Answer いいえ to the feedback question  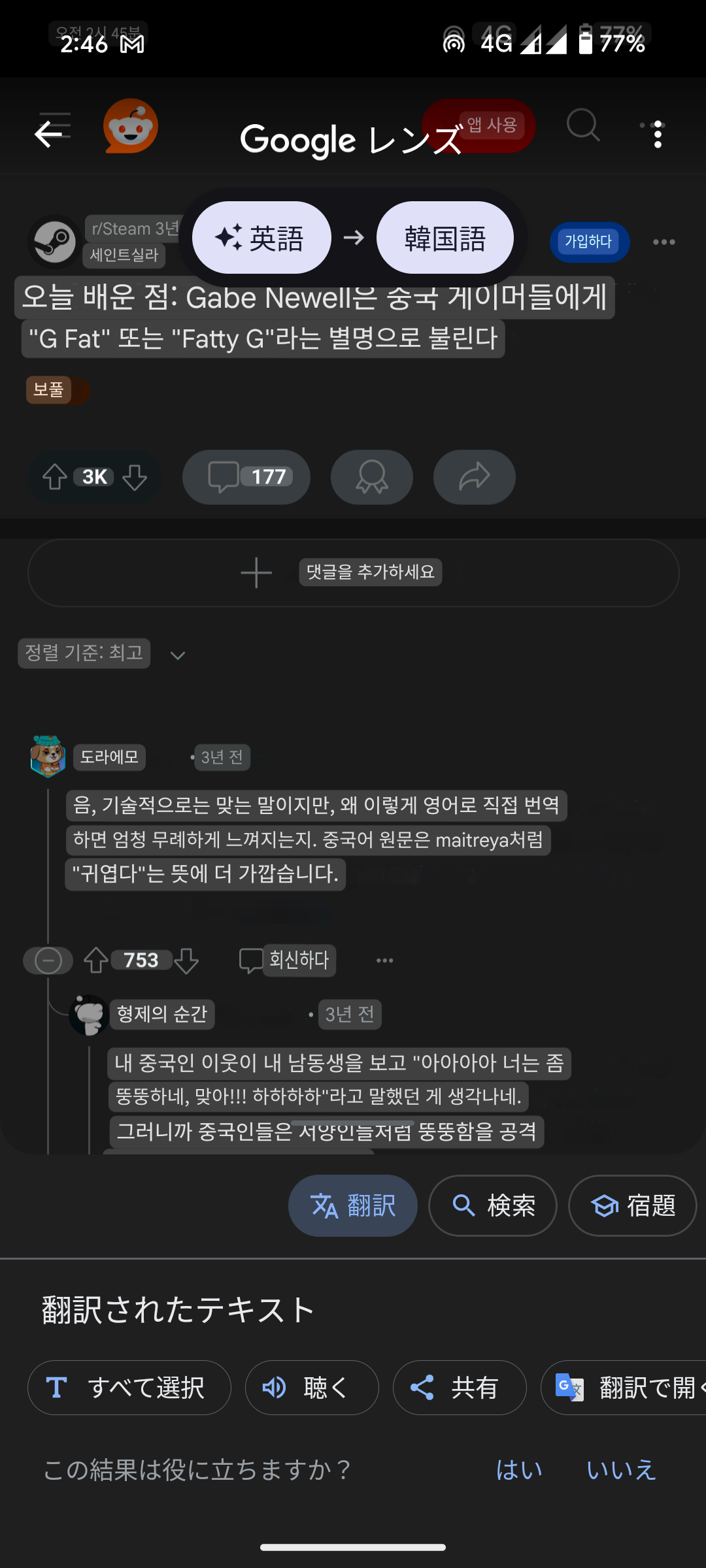pos(621,1470)
